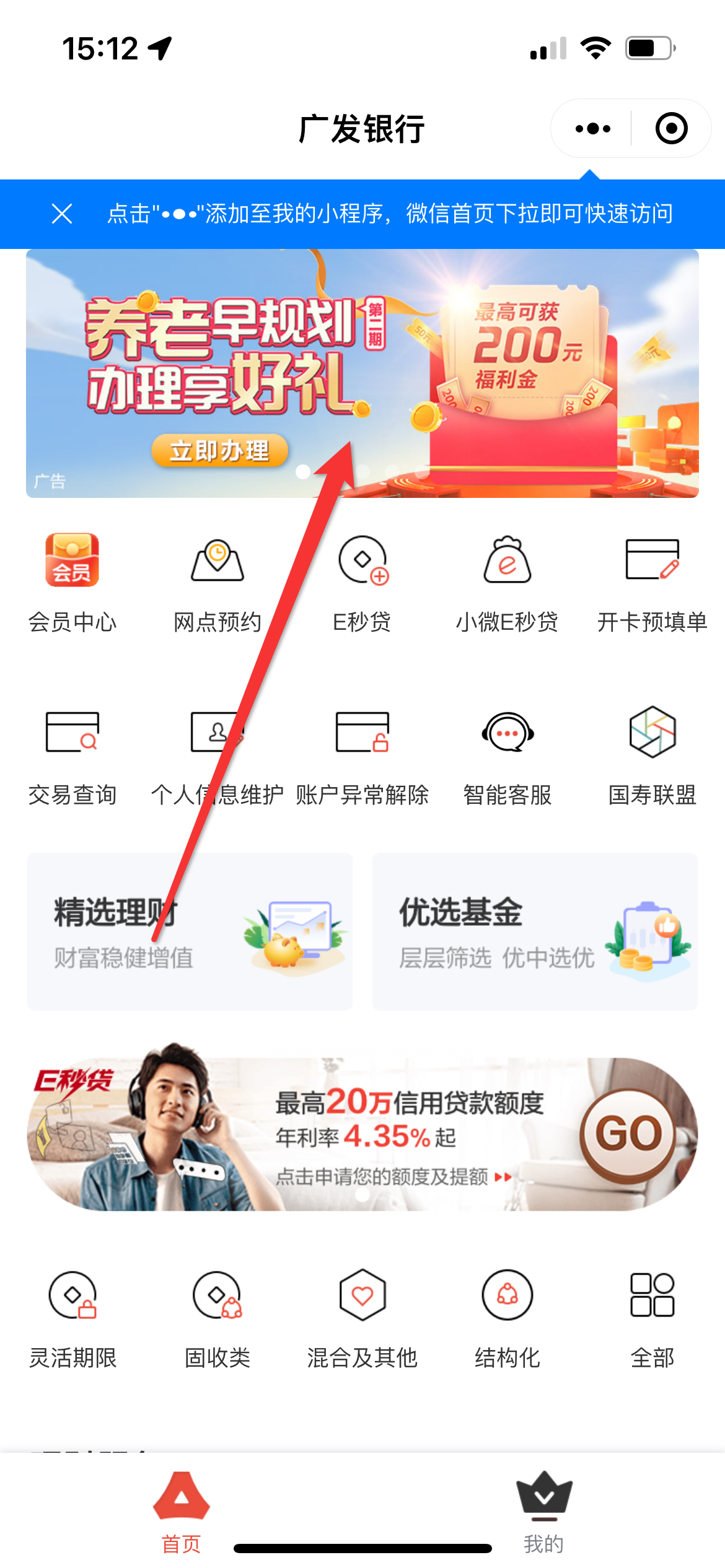The image size is (725, 1568).
Task: Open 国寿联盟
Action: pos(652,756)
